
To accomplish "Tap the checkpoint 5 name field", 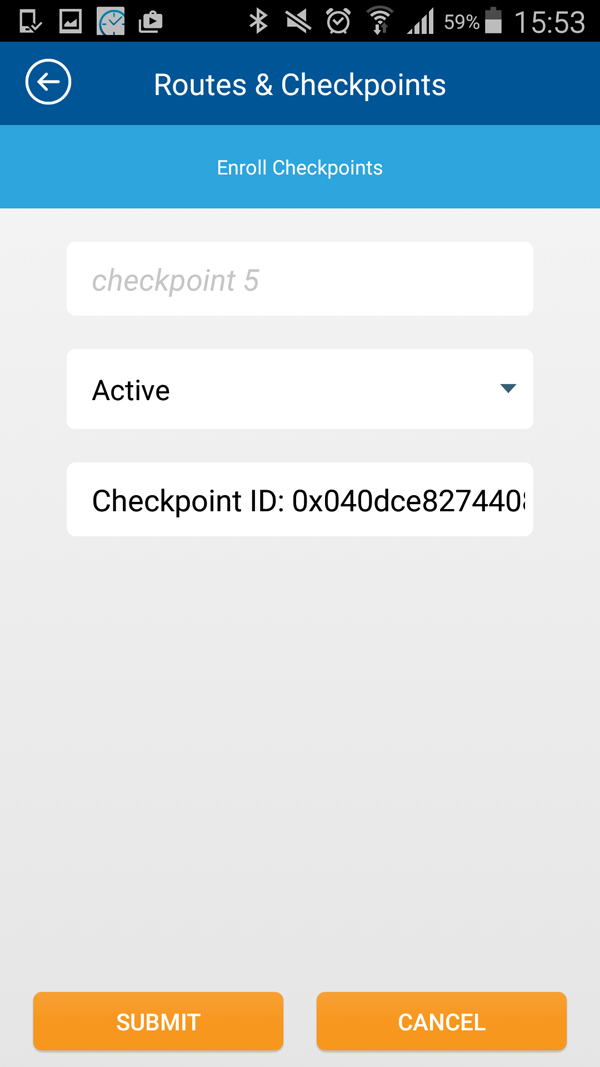I will [299, 279].
